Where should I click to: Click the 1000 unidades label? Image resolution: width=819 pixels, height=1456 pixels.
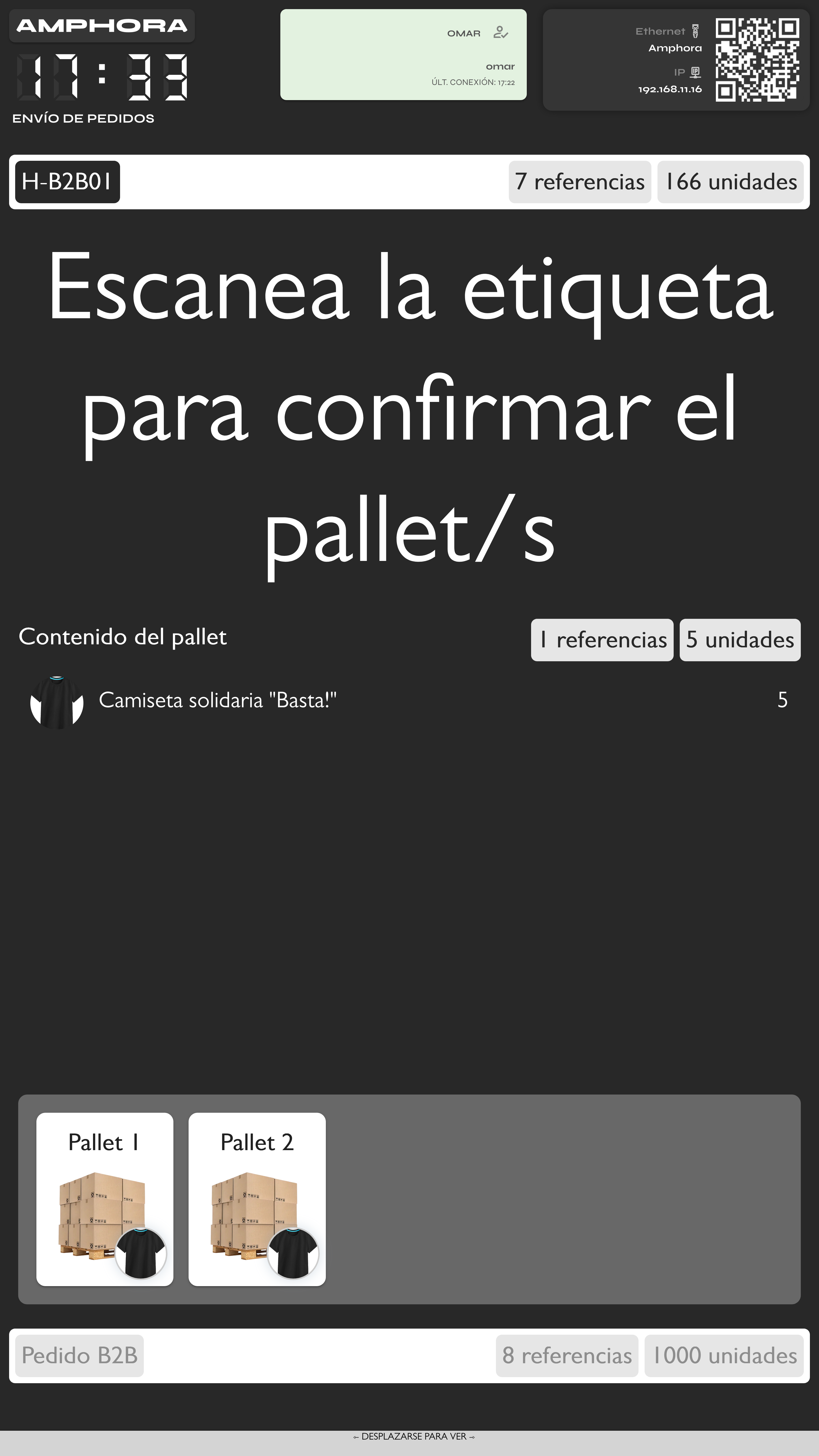tap(724, 1356)
